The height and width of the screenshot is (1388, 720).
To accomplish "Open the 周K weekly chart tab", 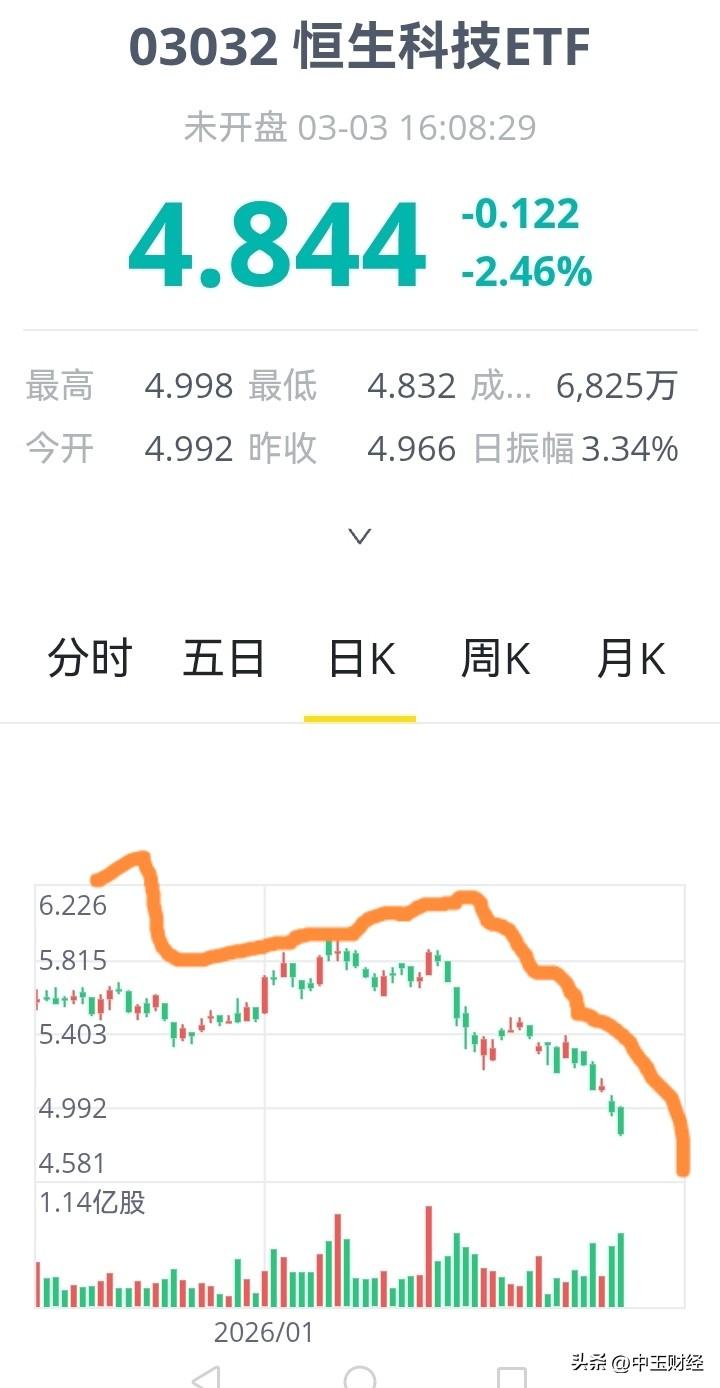I will [x=497, y=658].
